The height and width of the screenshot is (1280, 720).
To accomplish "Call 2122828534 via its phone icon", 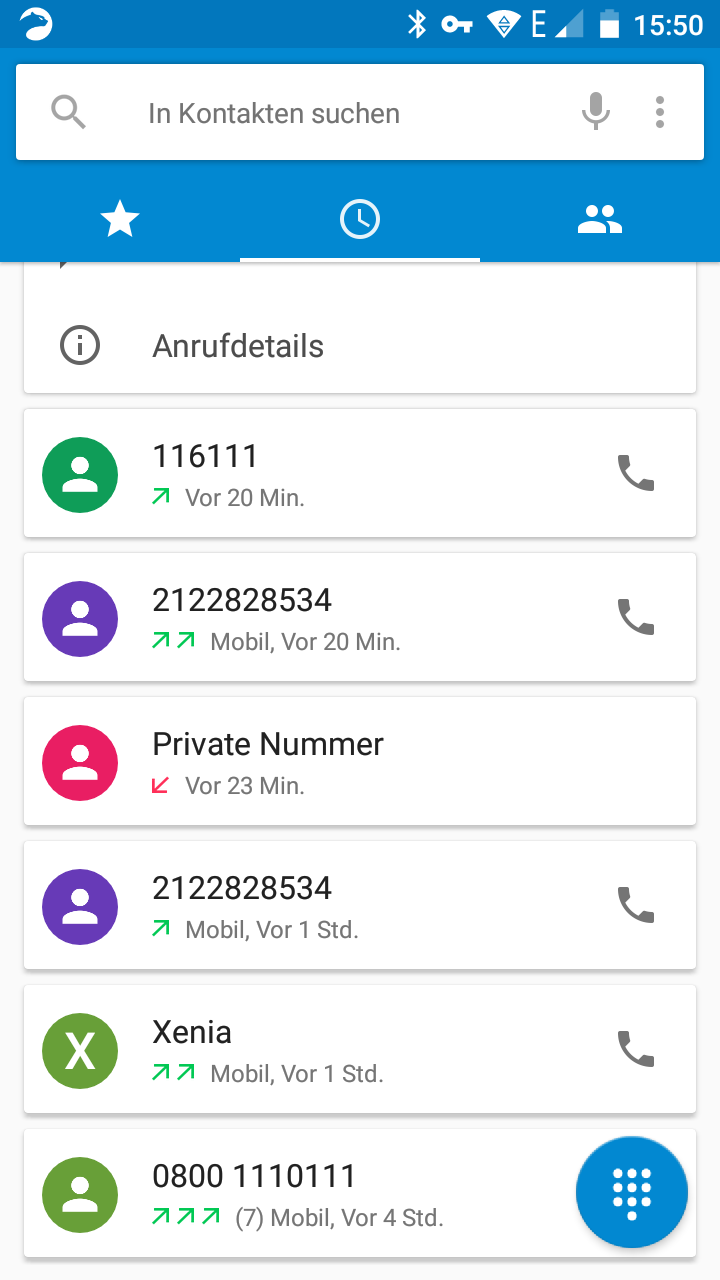I will pyautogui.click(x=635, y=617).
